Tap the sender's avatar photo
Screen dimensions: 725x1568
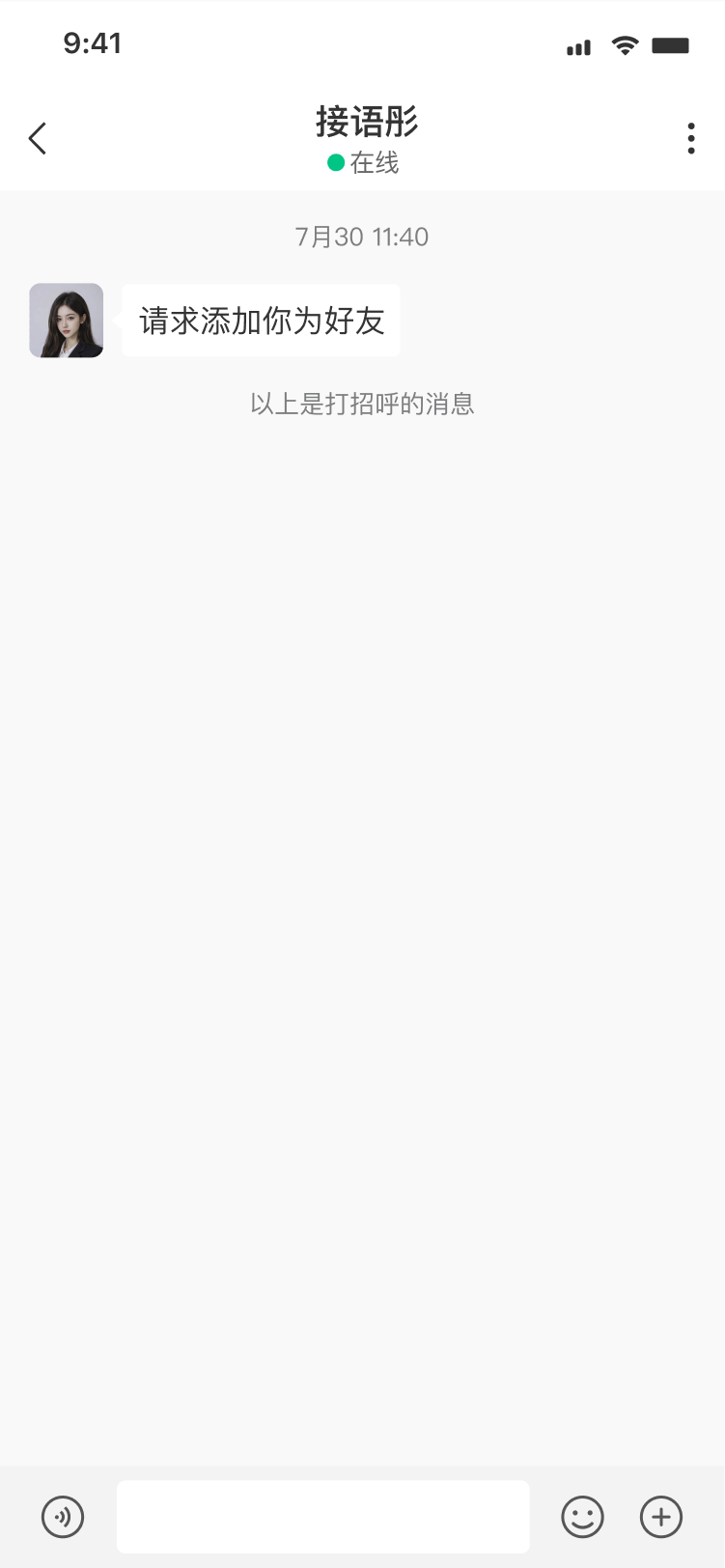coord(67,321)
